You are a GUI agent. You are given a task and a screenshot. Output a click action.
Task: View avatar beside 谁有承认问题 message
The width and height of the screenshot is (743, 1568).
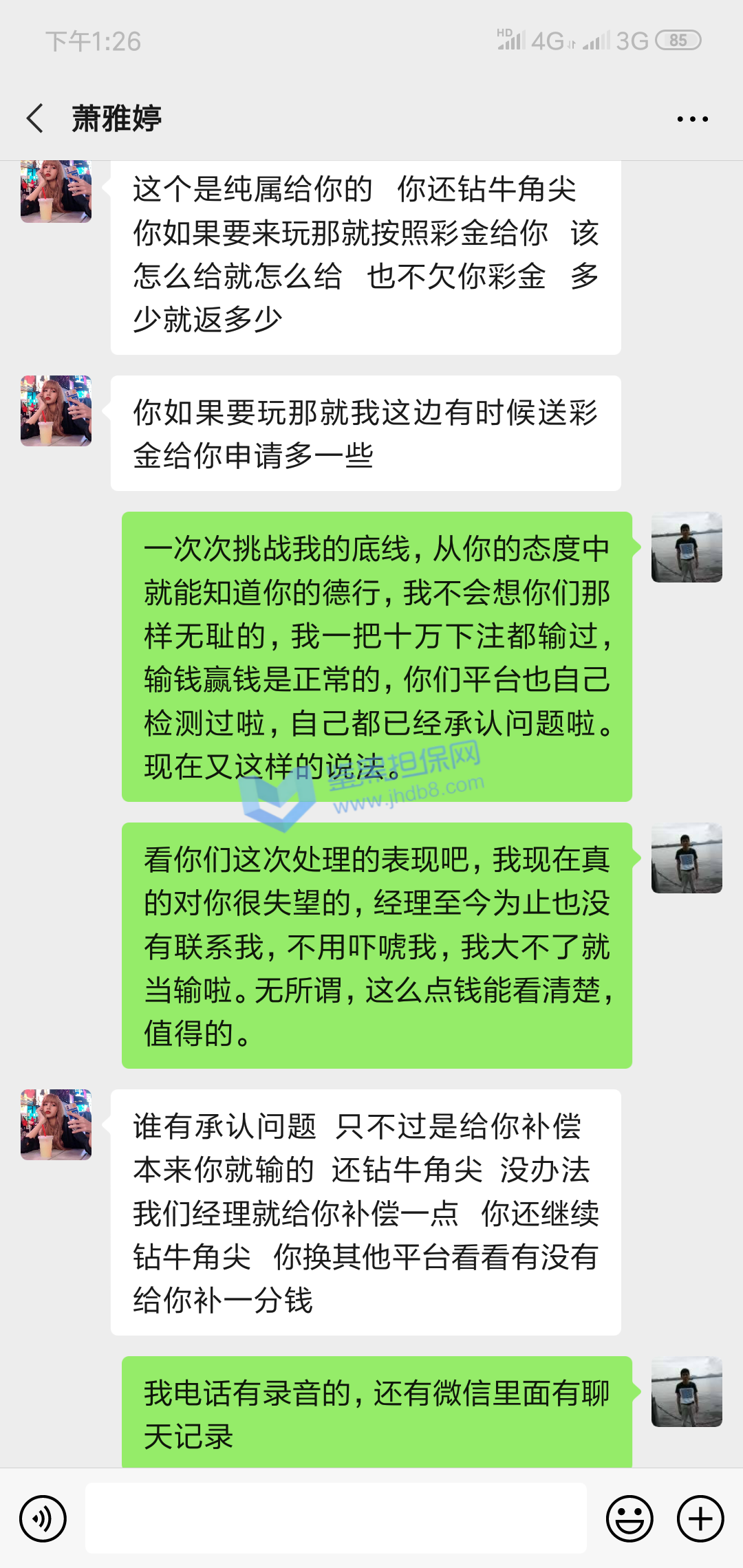[56, 1124]
